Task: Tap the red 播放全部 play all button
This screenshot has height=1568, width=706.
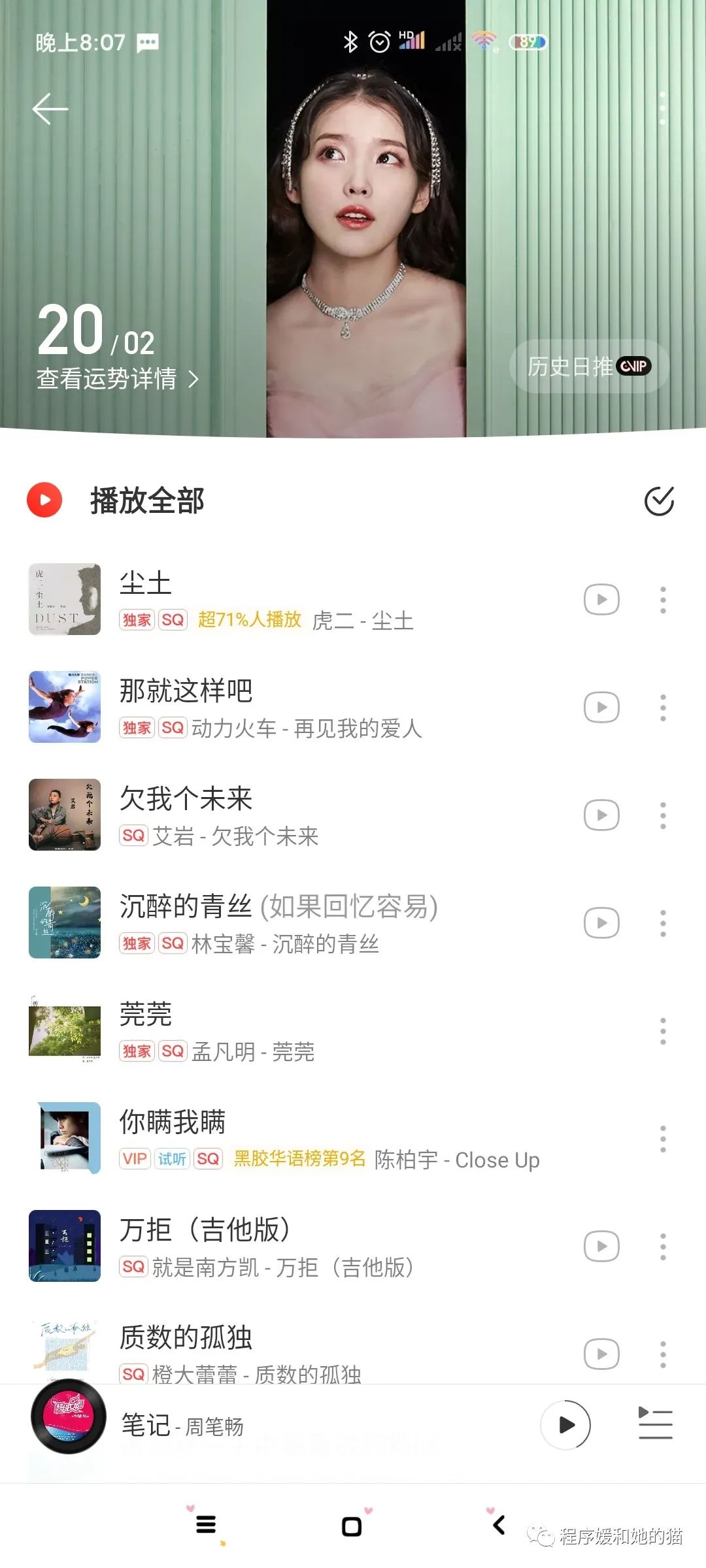Action: coord(44,500)
